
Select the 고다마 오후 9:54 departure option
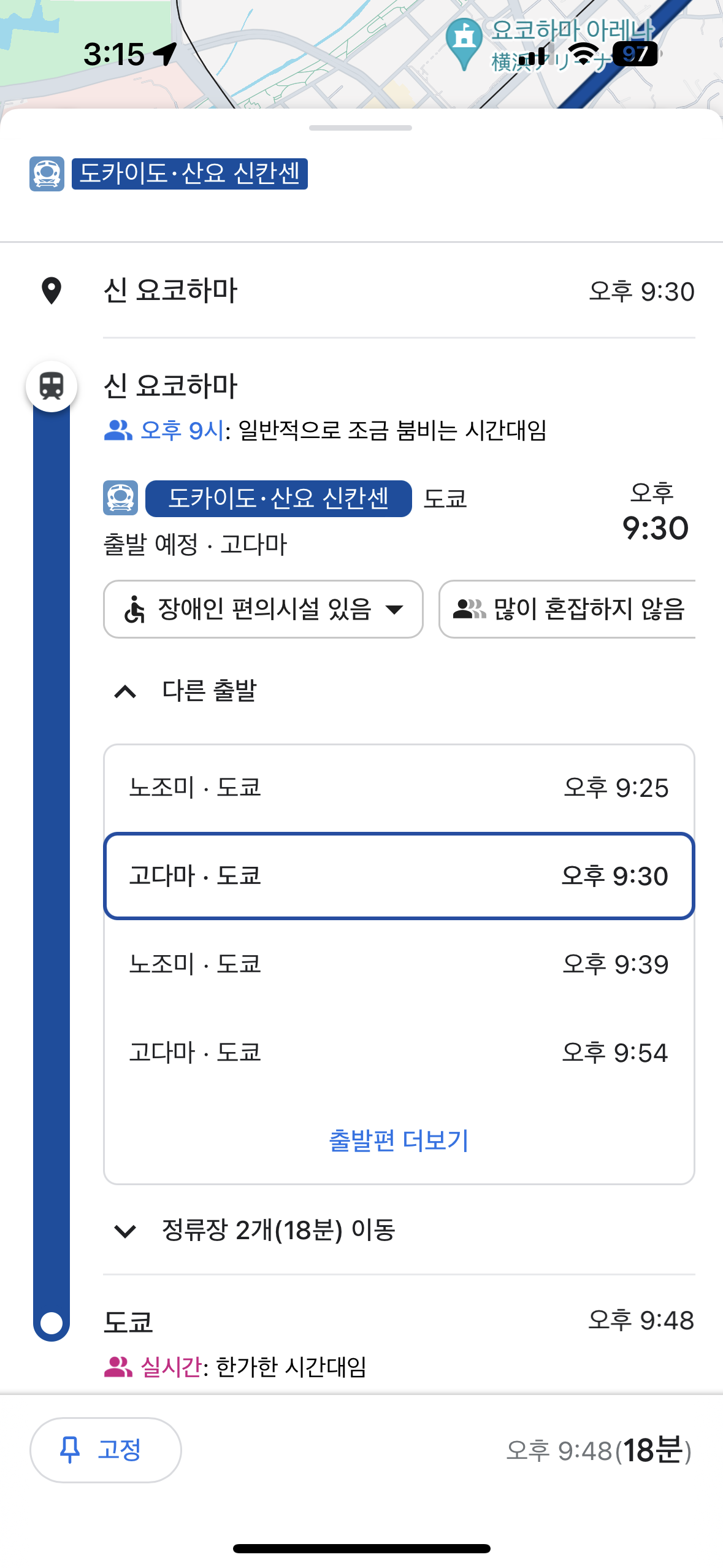399,1053
